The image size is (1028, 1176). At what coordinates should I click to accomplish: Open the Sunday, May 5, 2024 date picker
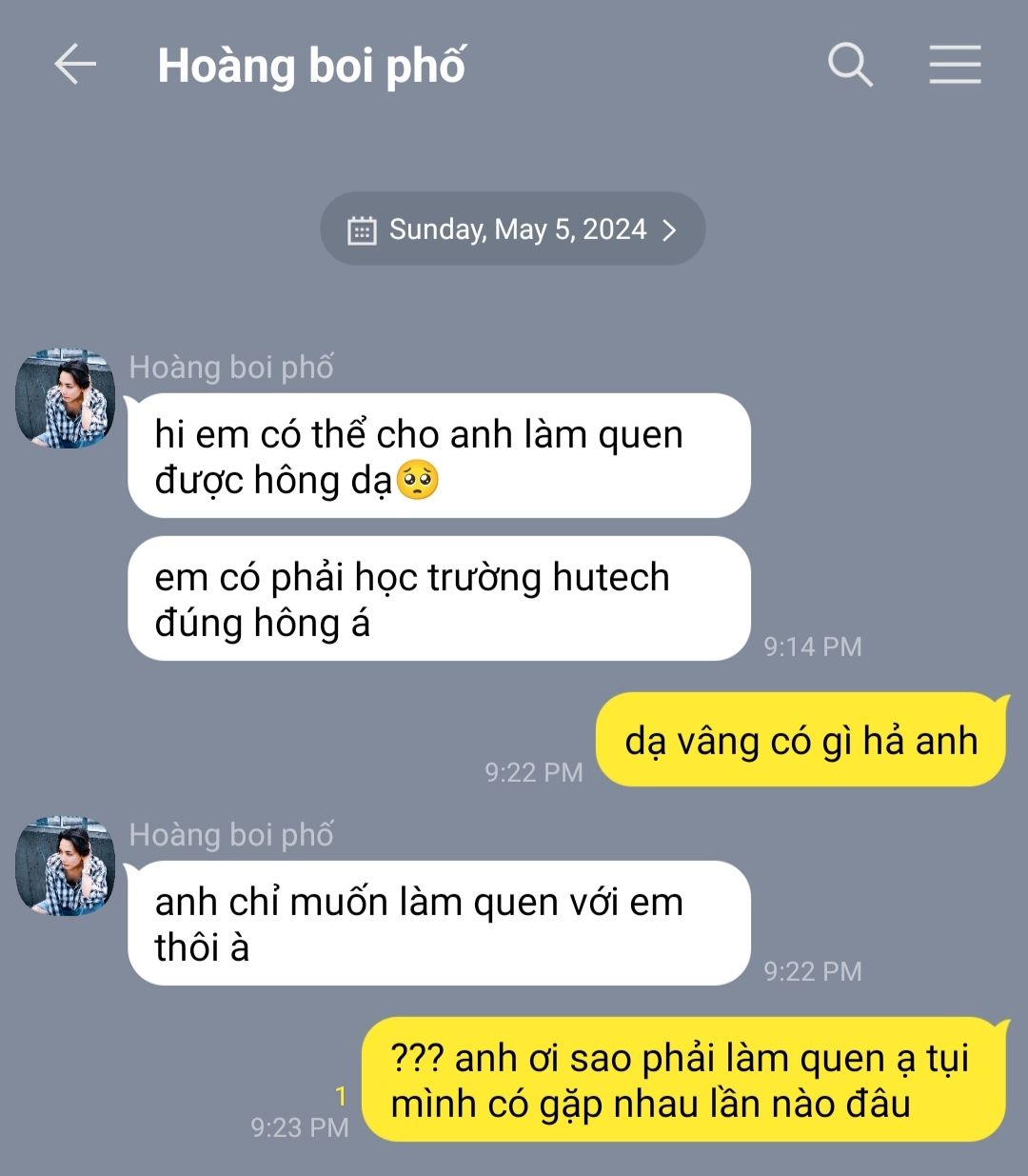click(x=513, y=229)
